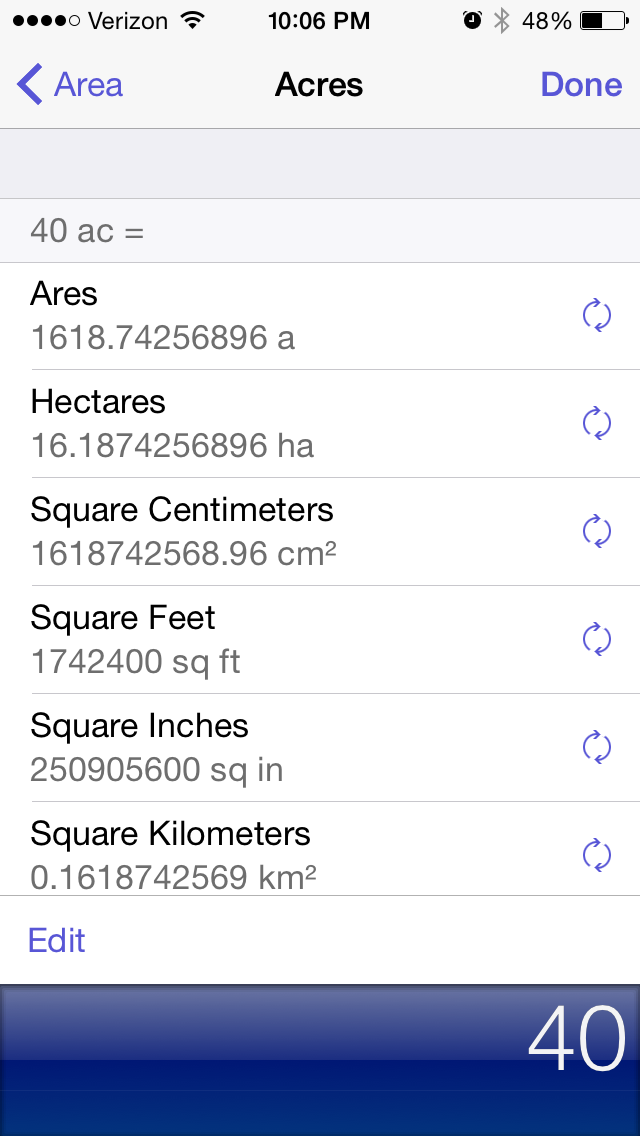Tap Edit to modify the unit list

click(57, 940)
